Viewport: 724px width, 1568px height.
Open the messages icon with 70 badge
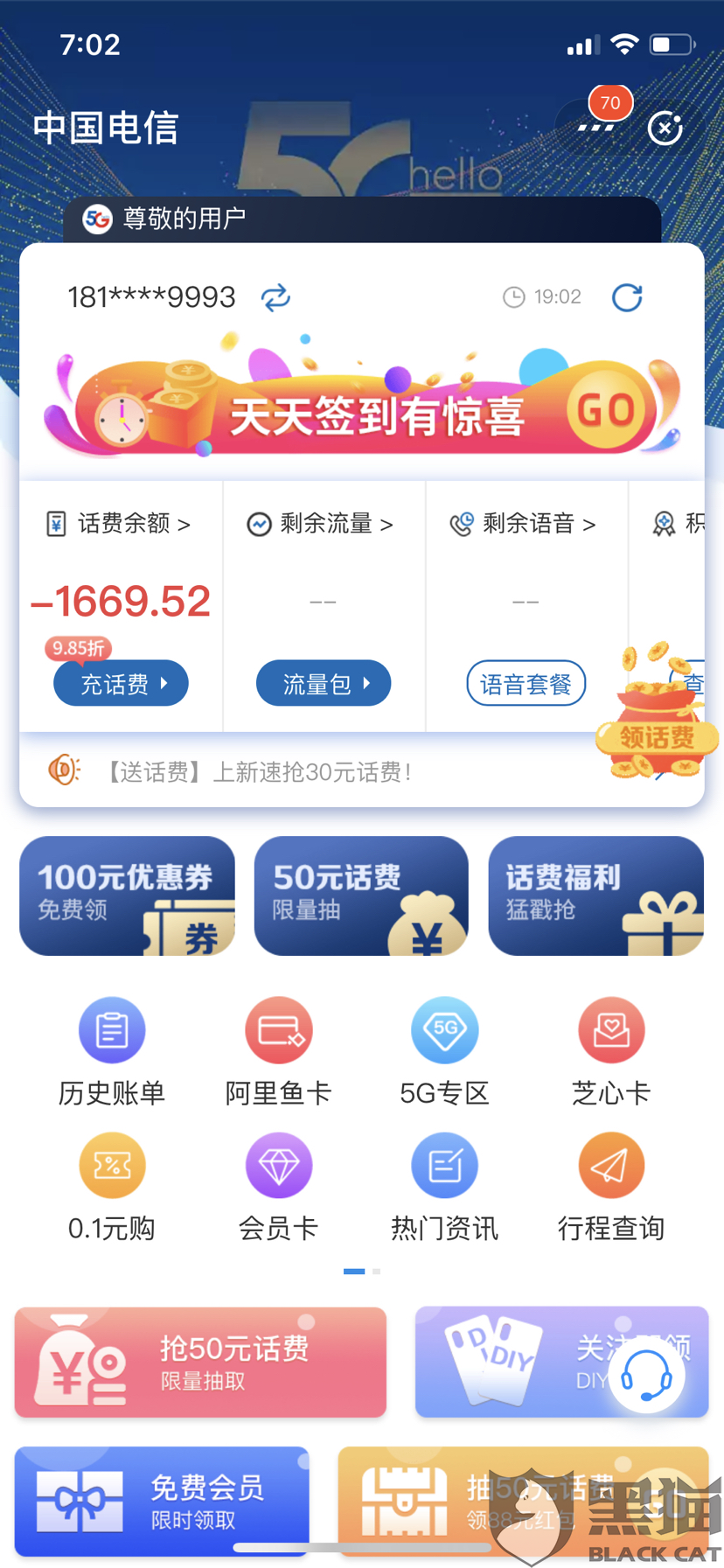(x=598, y=127)
